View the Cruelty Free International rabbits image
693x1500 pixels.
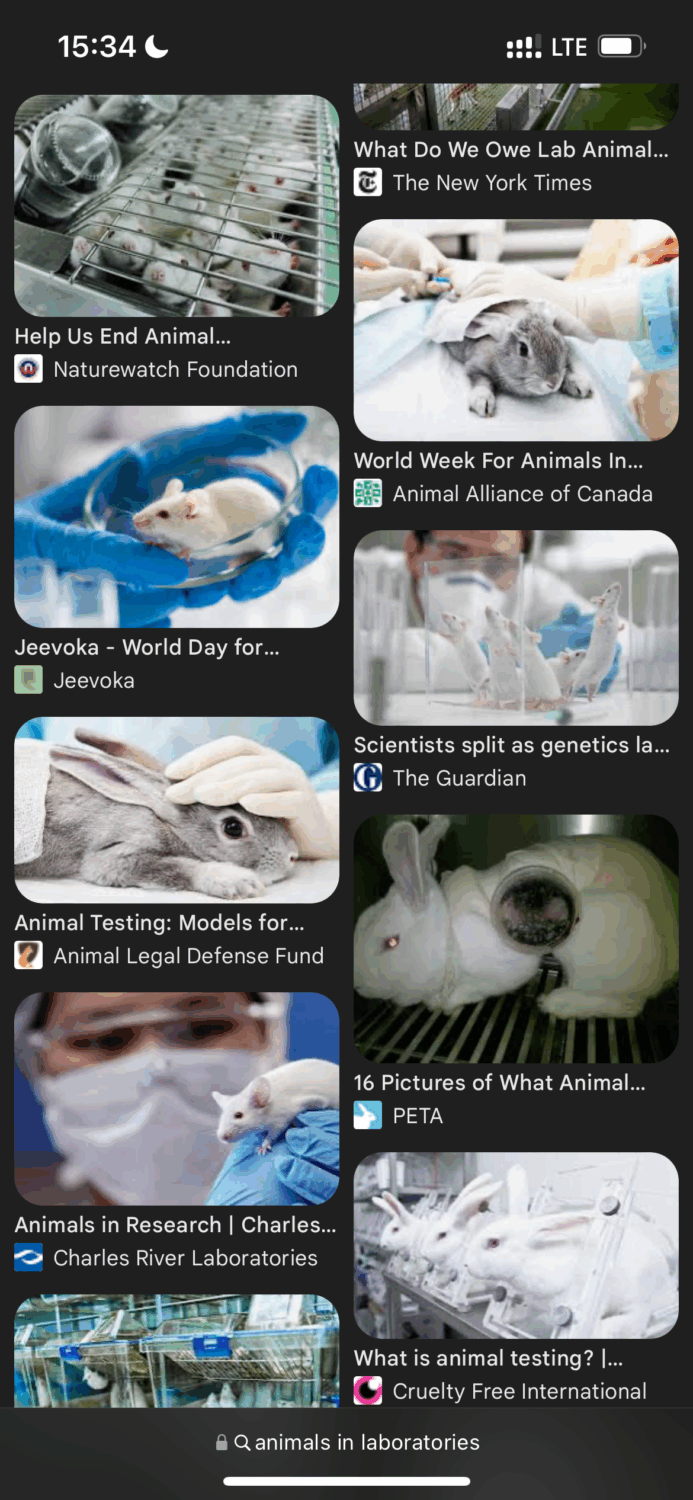tap(516, 1245)
